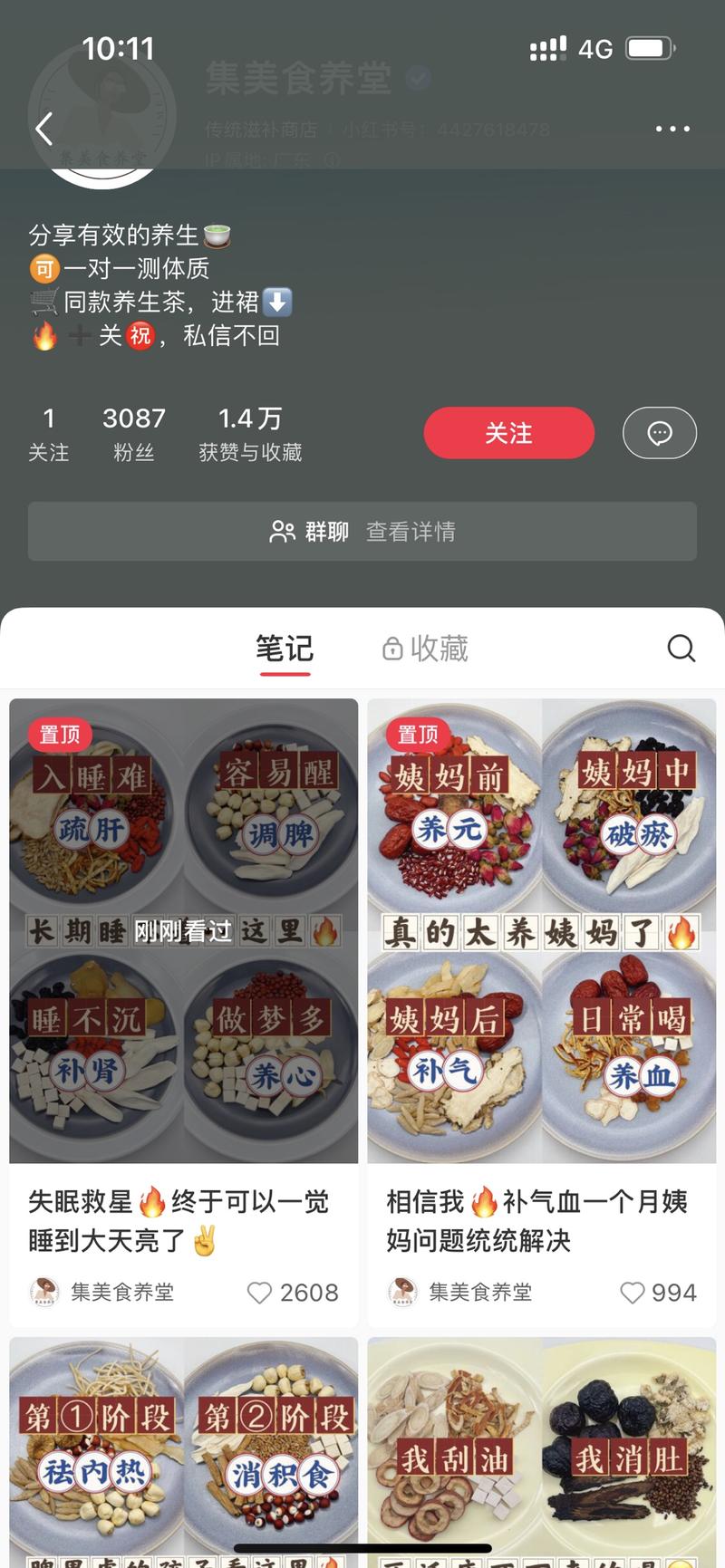Viewport: 725px width, 1568px height.
Task: Tap the 置顶 pinned label on left note
Action: tap(58, 734)
